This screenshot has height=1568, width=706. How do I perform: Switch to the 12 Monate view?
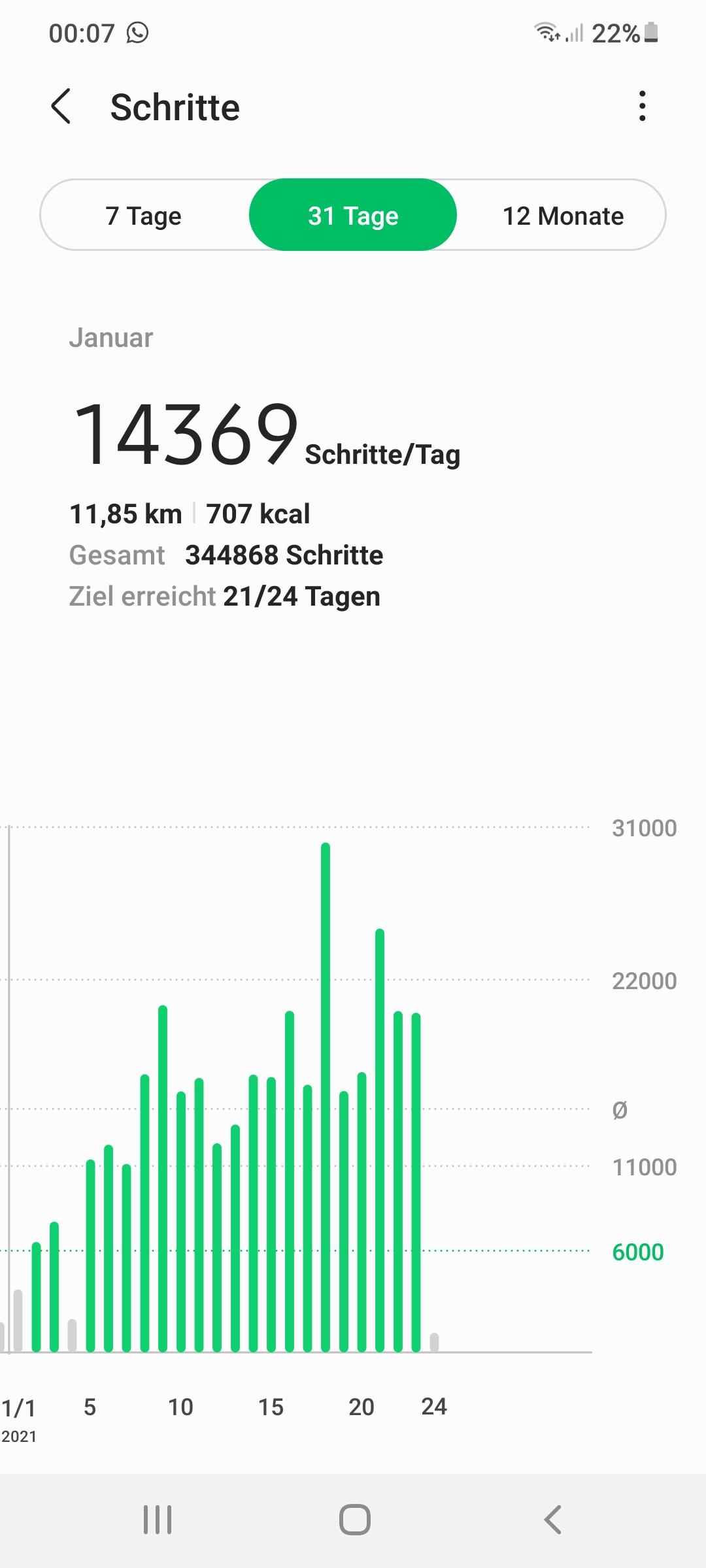[x=563, y=215]
